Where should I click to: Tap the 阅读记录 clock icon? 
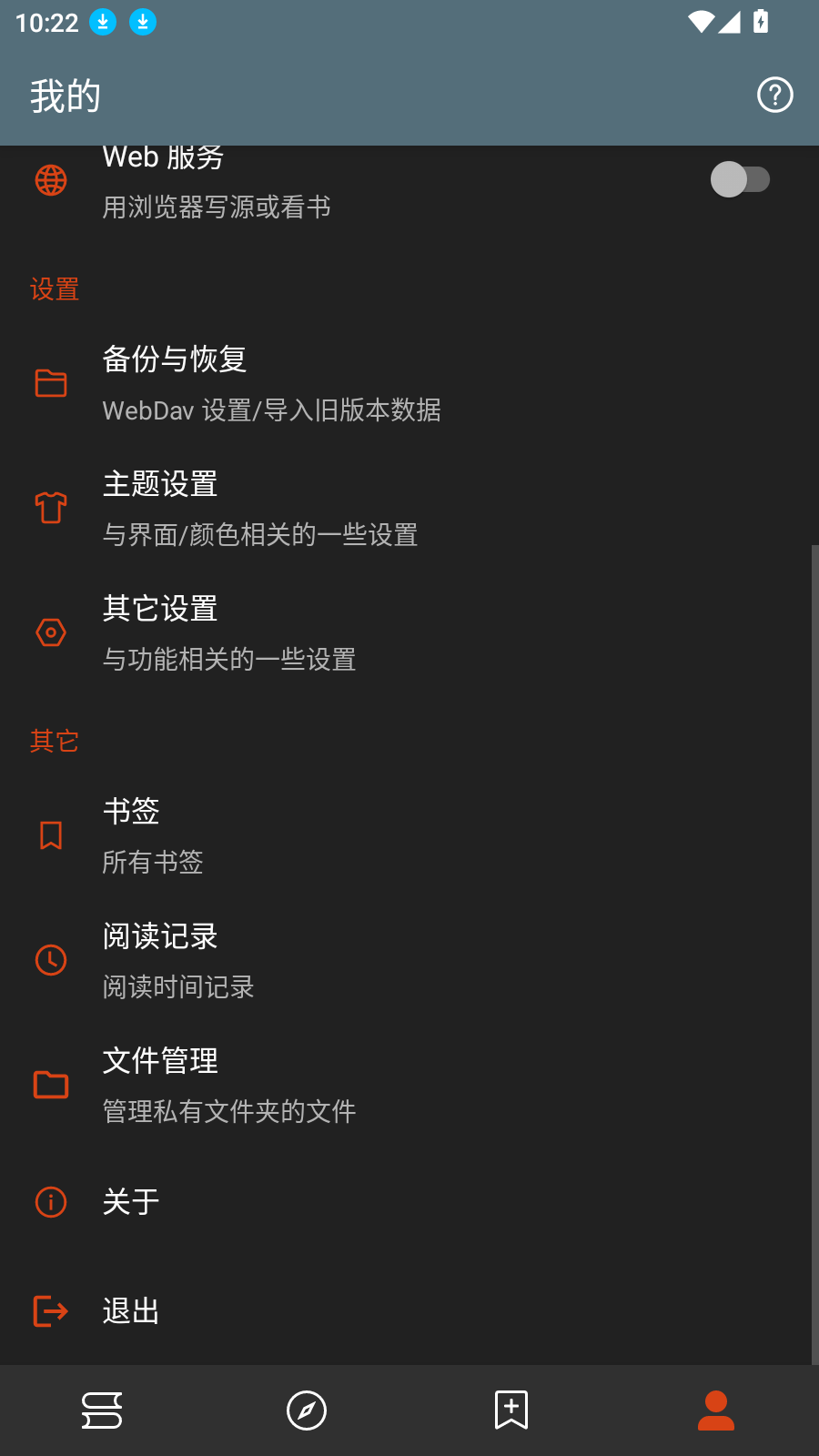coord(51,960)
